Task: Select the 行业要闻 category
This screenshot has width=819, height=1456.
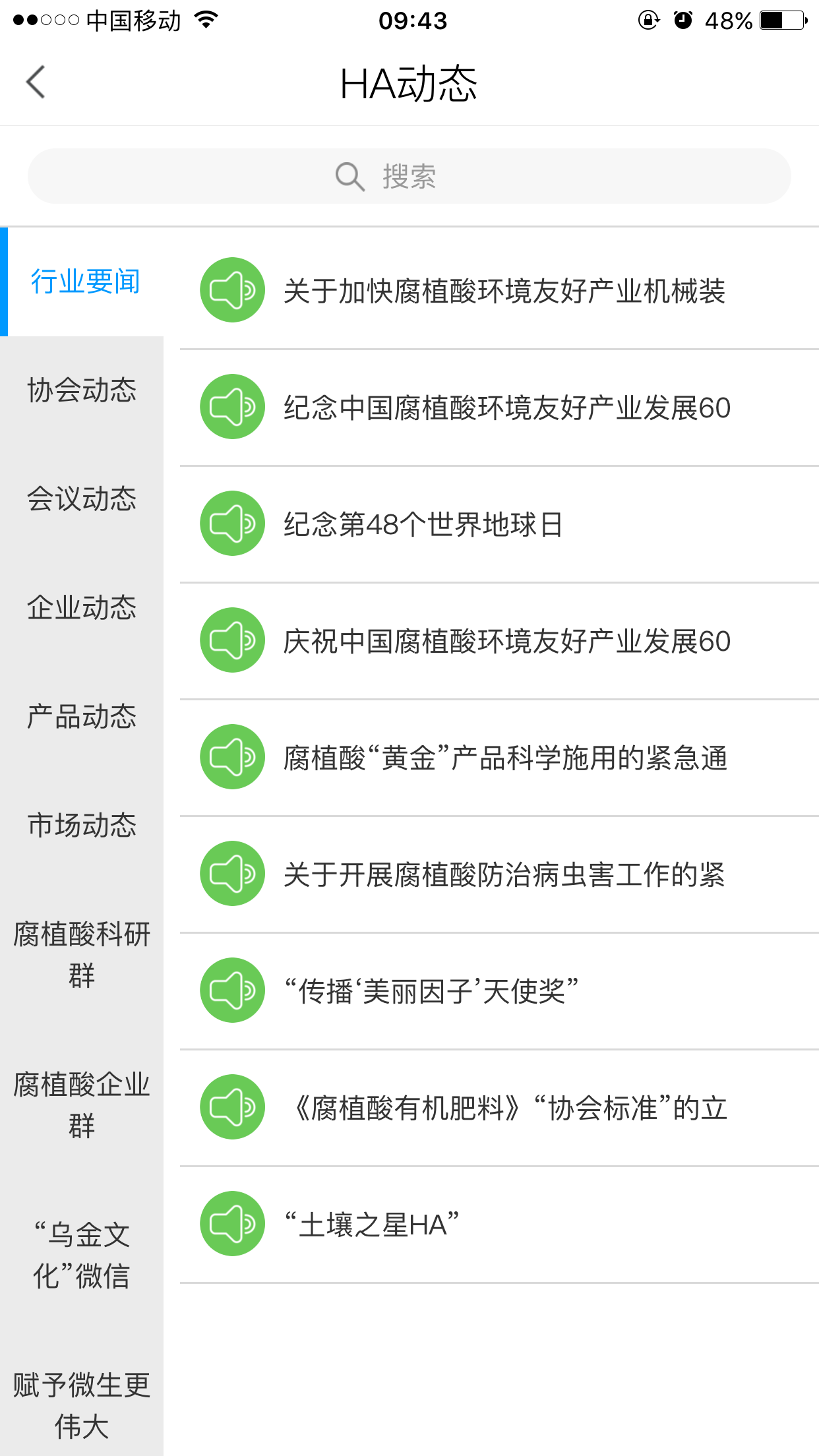Action: 85,282
